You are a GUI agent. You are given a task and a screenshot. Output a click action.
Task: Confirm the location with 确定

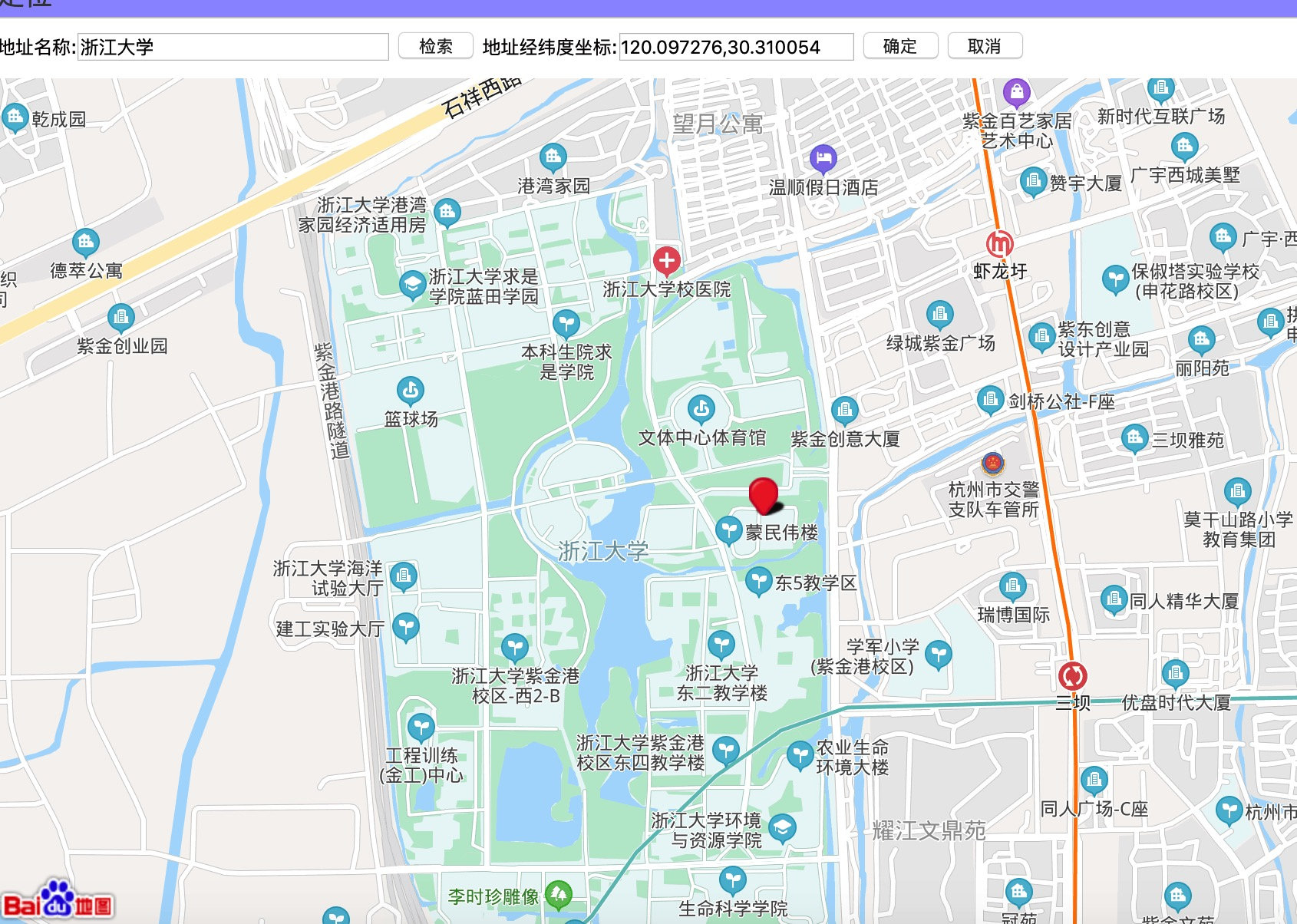pos(899,46)
